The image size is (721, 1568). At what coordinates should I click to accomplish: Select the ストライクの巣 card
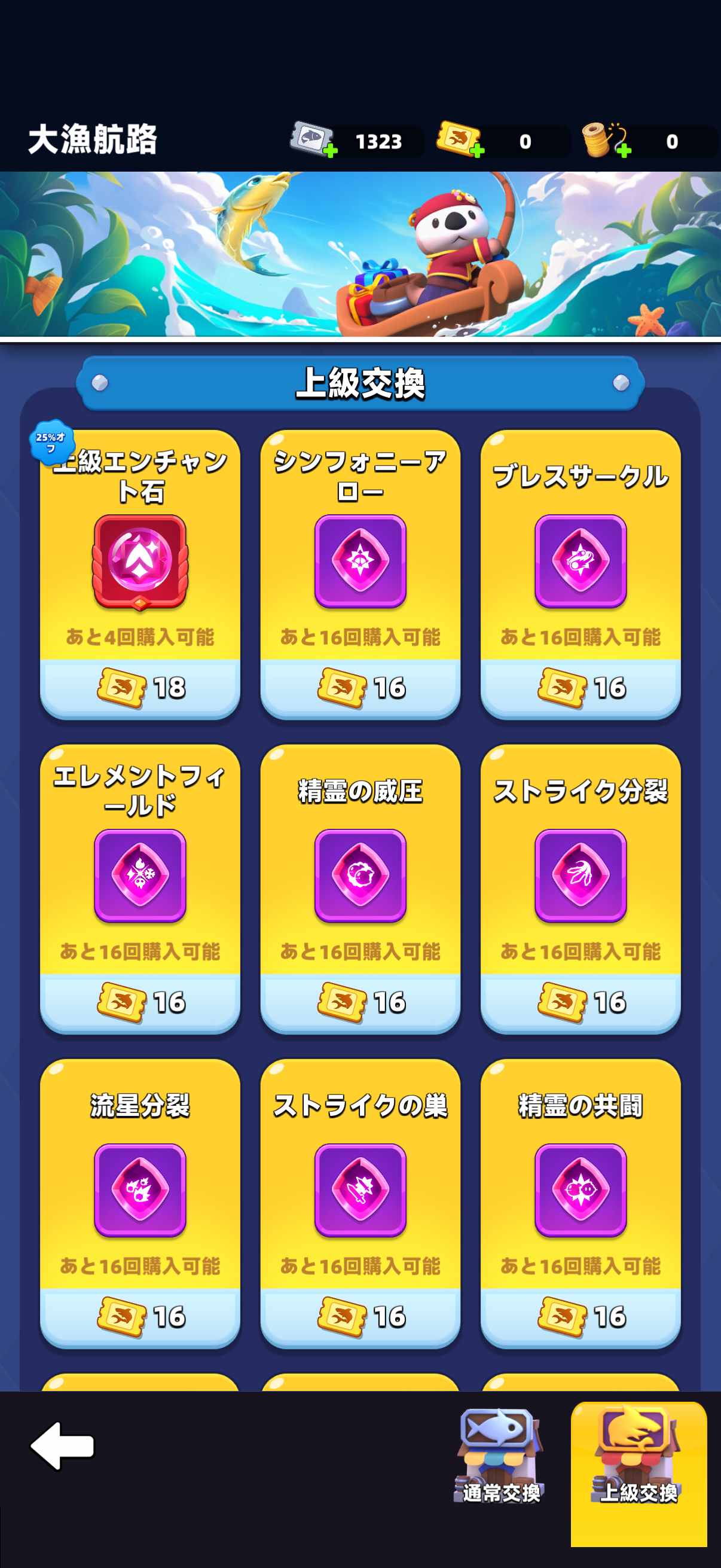tap(360, 1203)
